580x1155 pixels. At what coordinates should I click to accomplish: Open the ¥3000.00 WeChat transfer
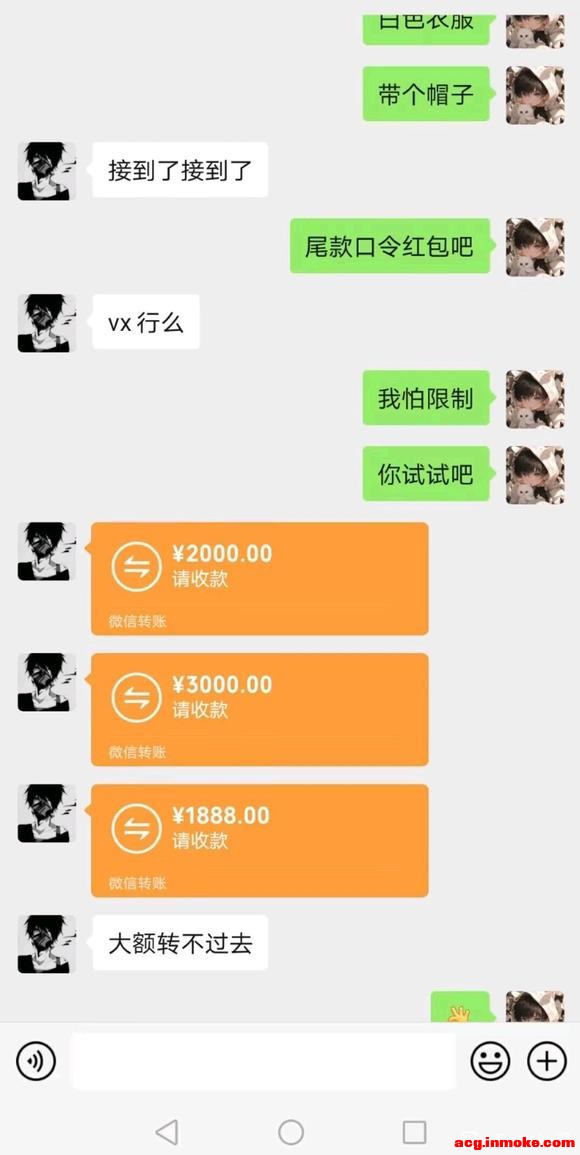tap(259, 709)
